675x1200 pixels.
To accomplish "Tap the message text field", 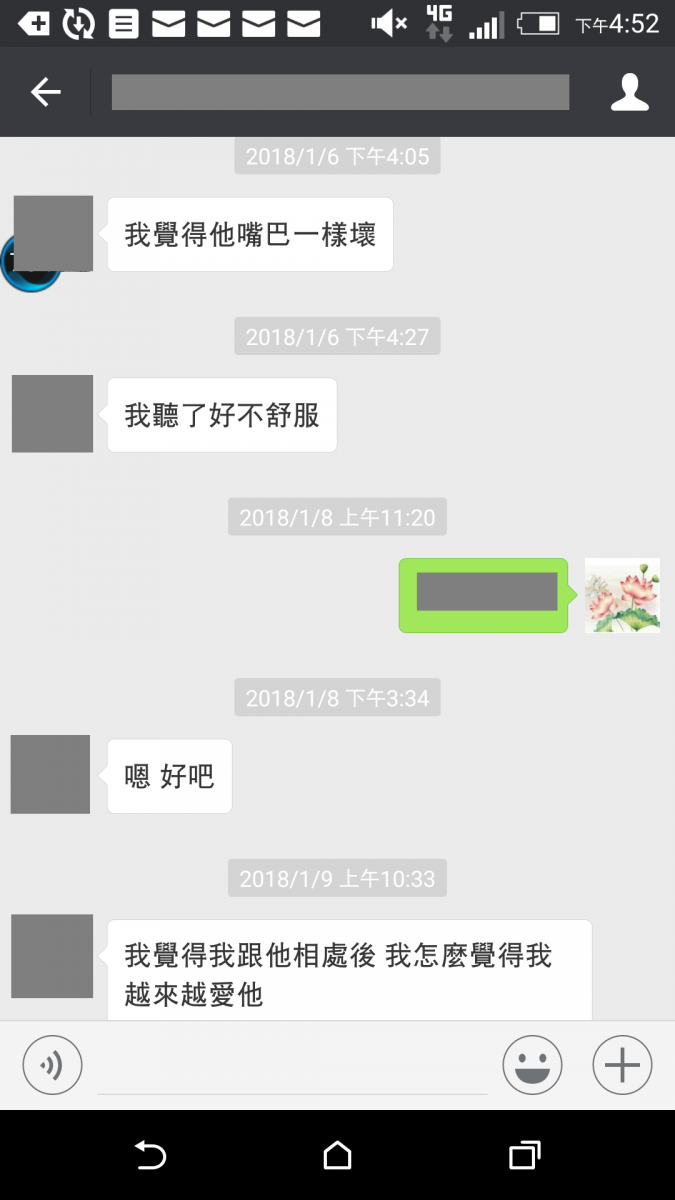I will [x=292, y=1067].
